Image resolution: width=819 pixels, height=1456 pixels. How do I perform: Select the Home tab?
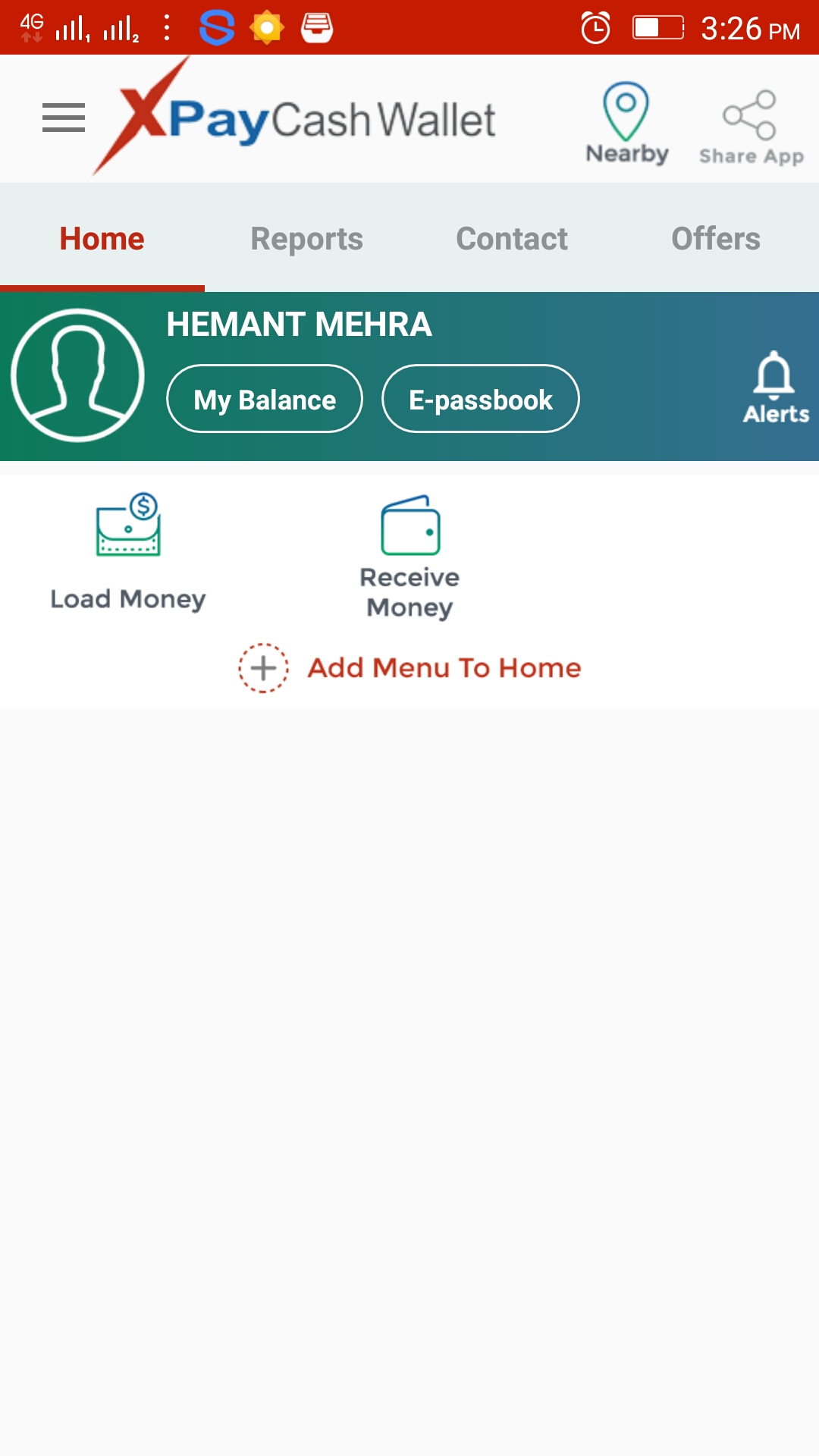pyautogui.click(x=102, y=239)
